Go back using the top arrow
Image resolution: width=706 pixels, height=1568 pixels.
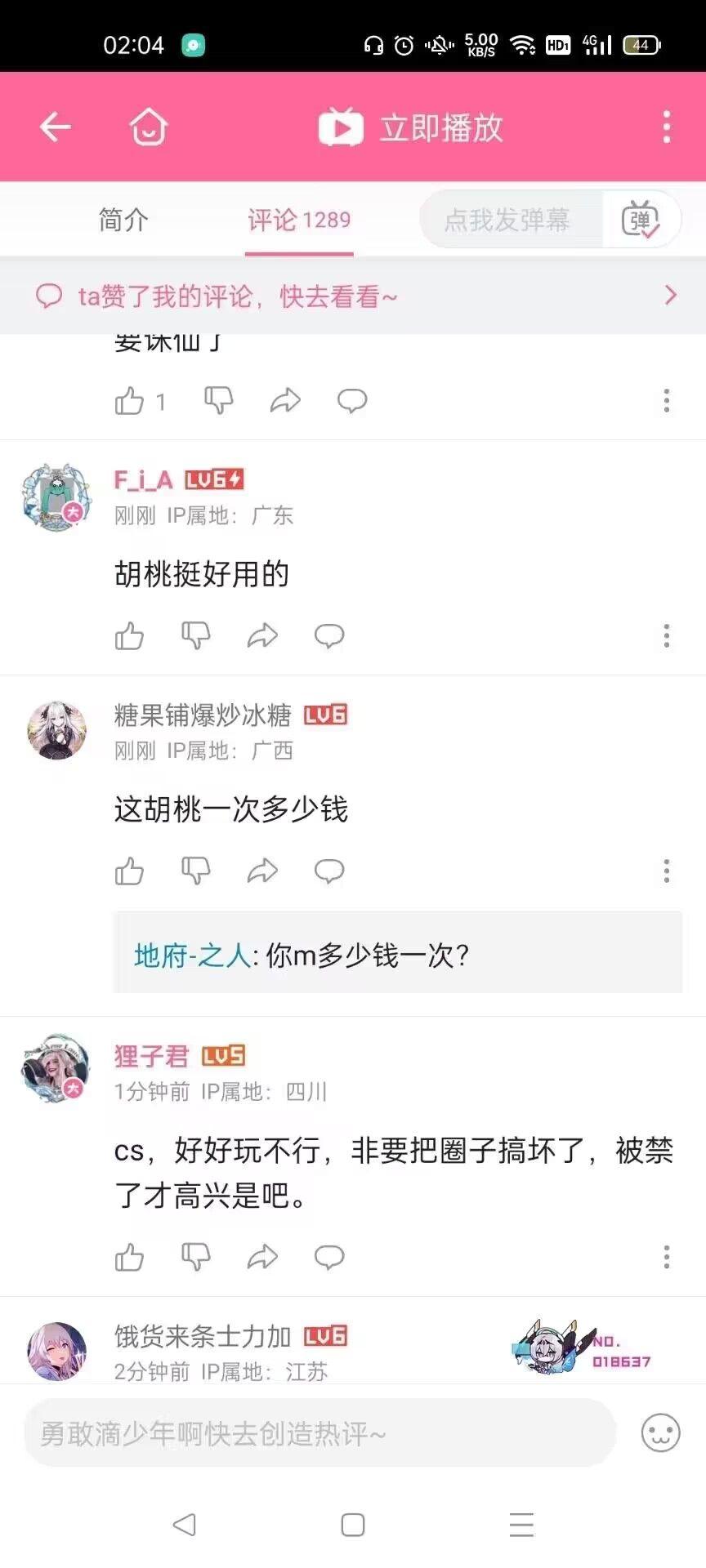(x=55, y=127)
